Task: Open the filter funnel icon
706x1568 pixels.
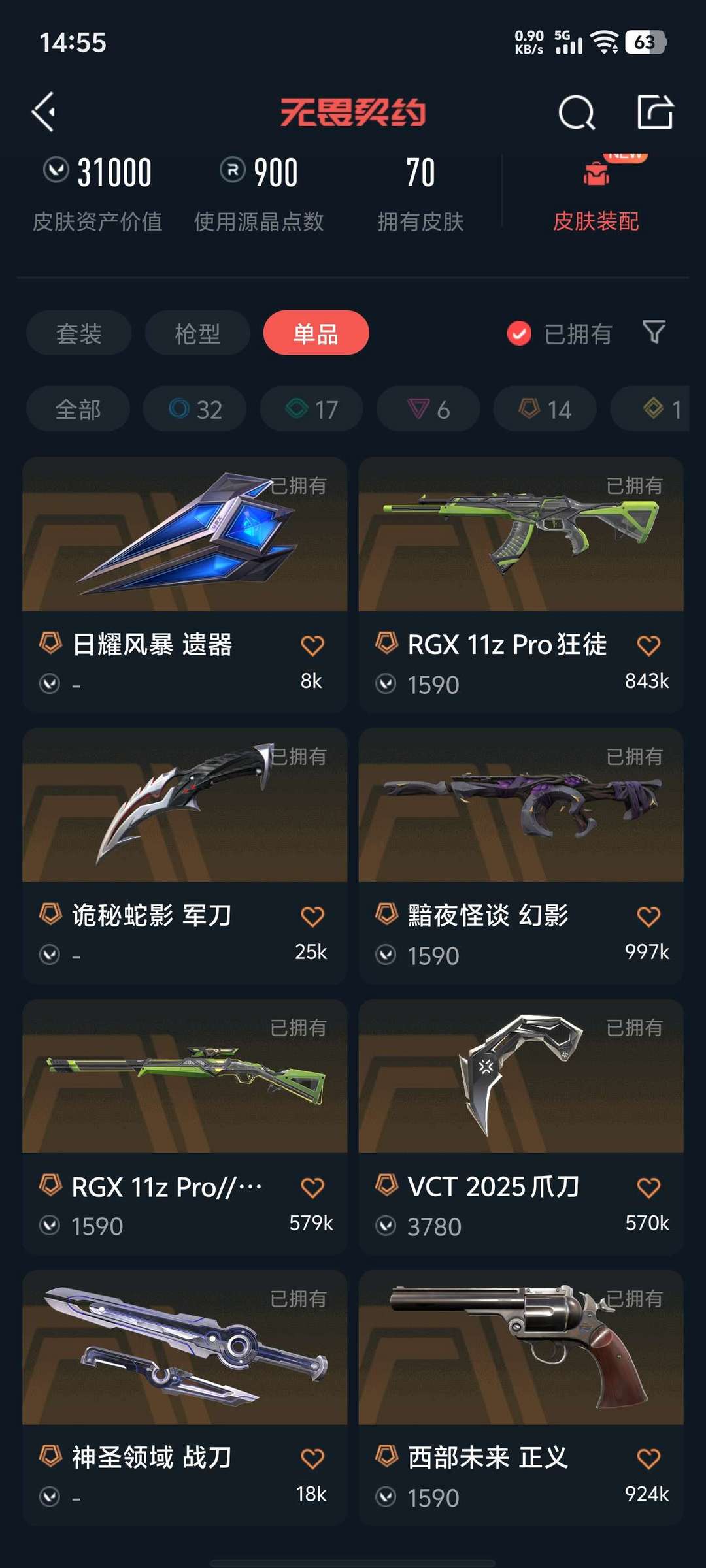Action: click(654, 333)
